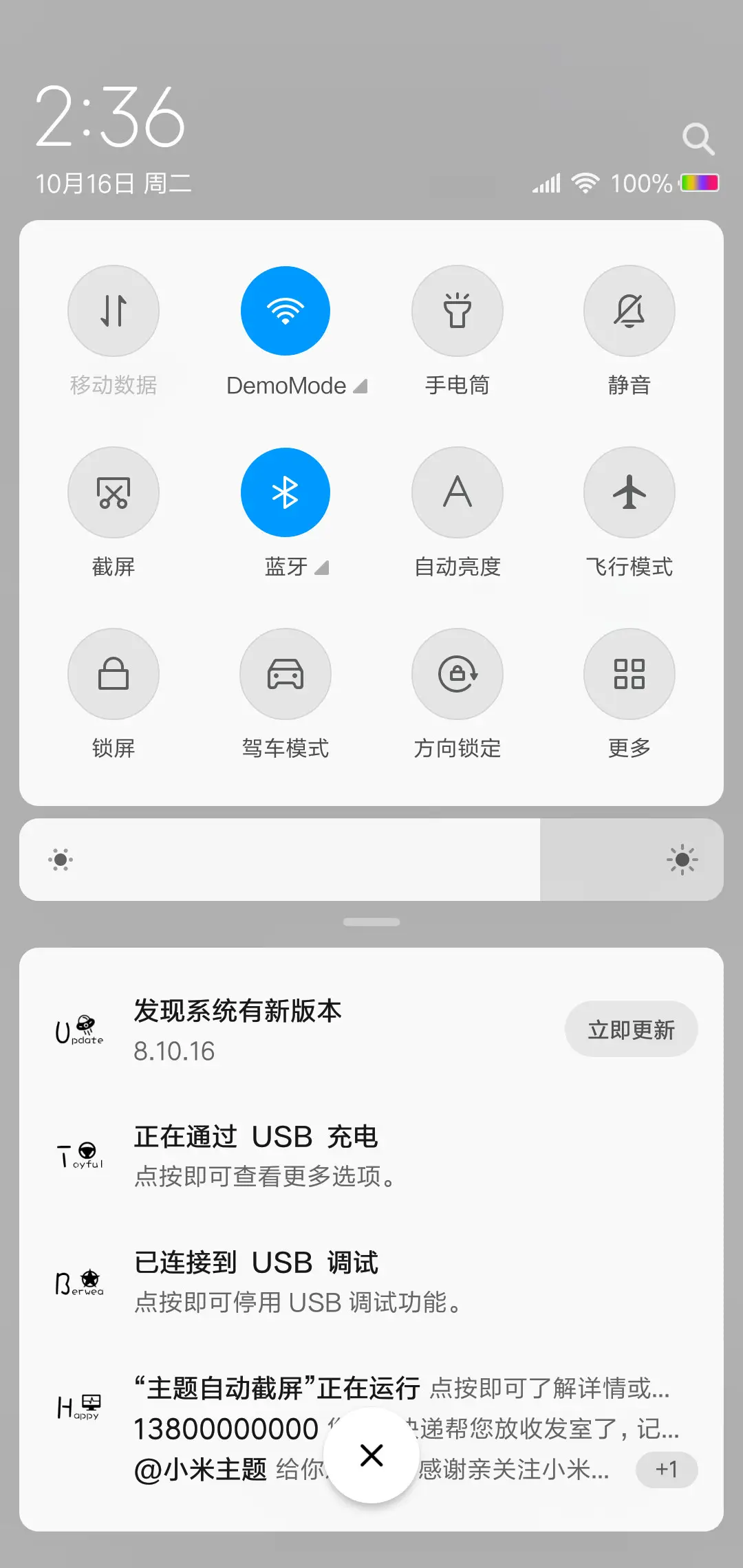743x1568 pixels.
Task: Tap the X to clear all notifications
Action: 371,1455
